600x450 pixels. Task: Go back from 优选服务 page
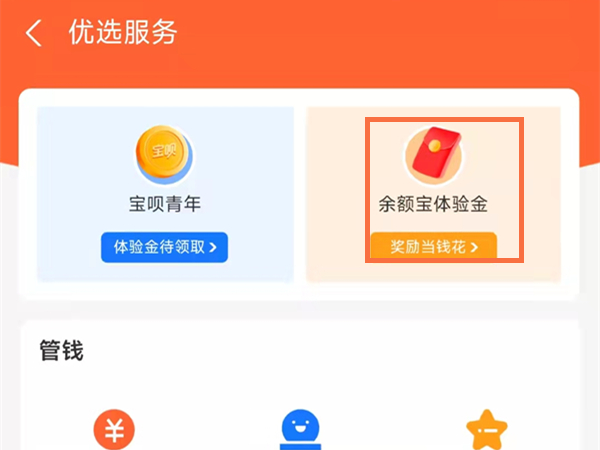[34, 33]
